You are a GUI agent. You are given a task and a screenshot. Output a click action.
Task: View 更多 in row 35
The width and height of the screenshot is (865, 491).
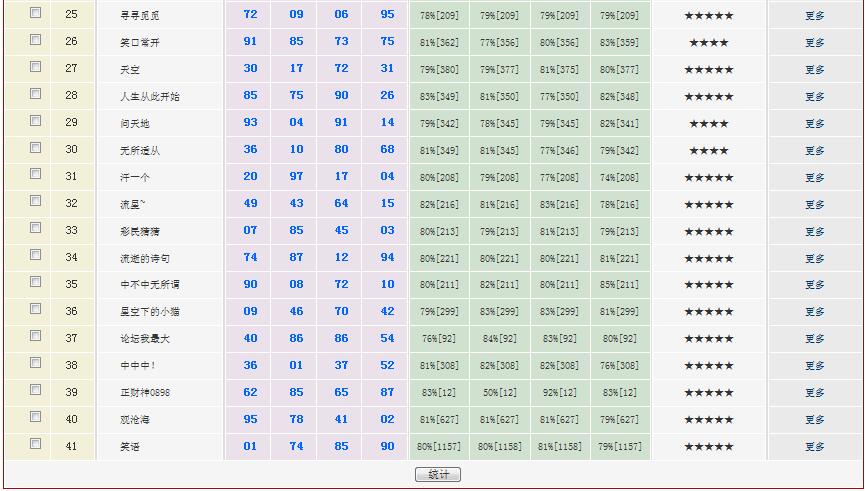pos(815,286)
